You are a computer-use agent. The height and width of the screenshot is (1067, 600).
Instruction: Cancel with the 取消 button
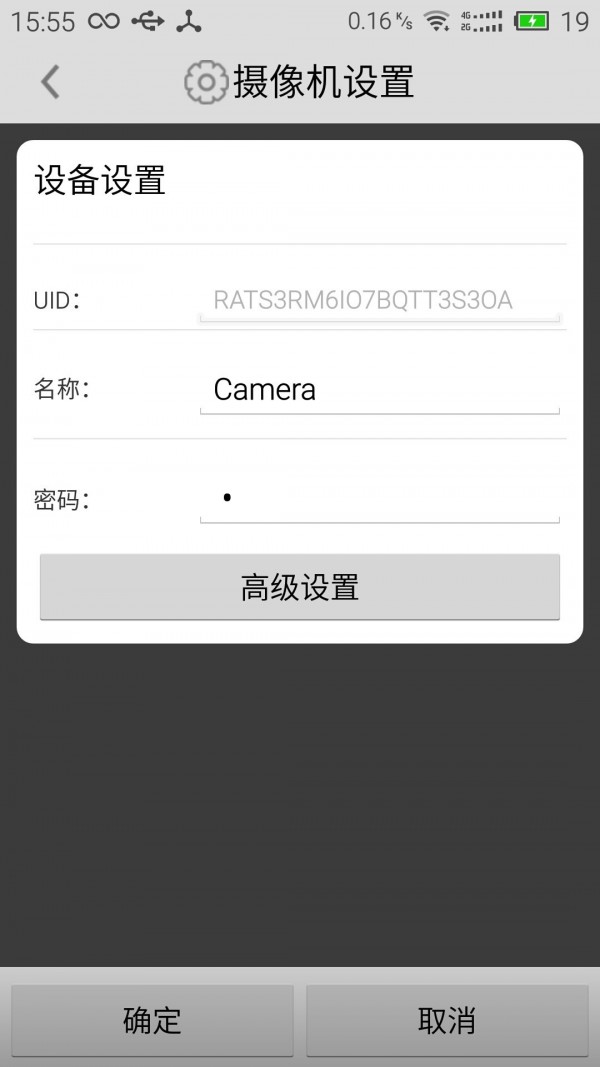click(446, 1020)
